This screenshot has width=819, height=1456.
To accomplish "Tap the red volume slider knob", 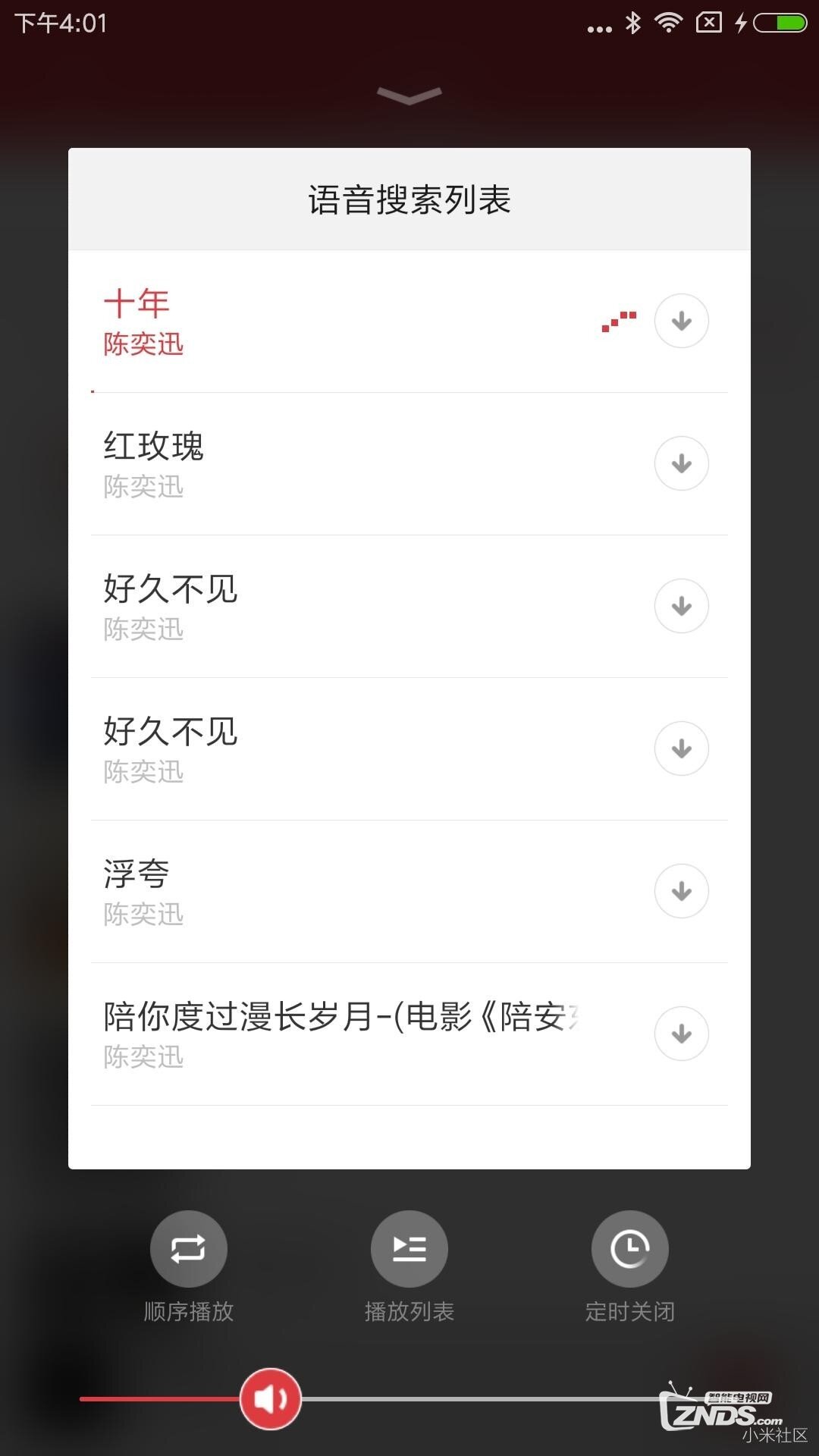I will (271, 1398).
